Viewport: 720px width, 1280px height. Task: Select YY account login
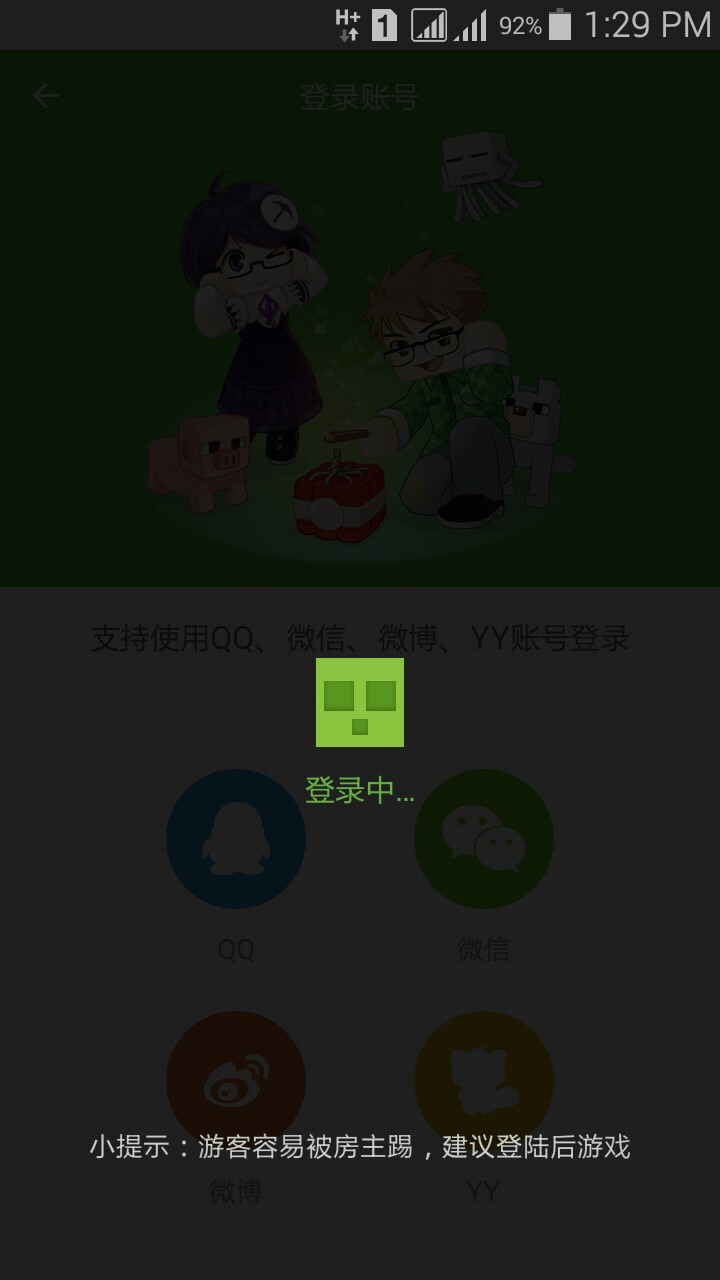click(484, 1080)
